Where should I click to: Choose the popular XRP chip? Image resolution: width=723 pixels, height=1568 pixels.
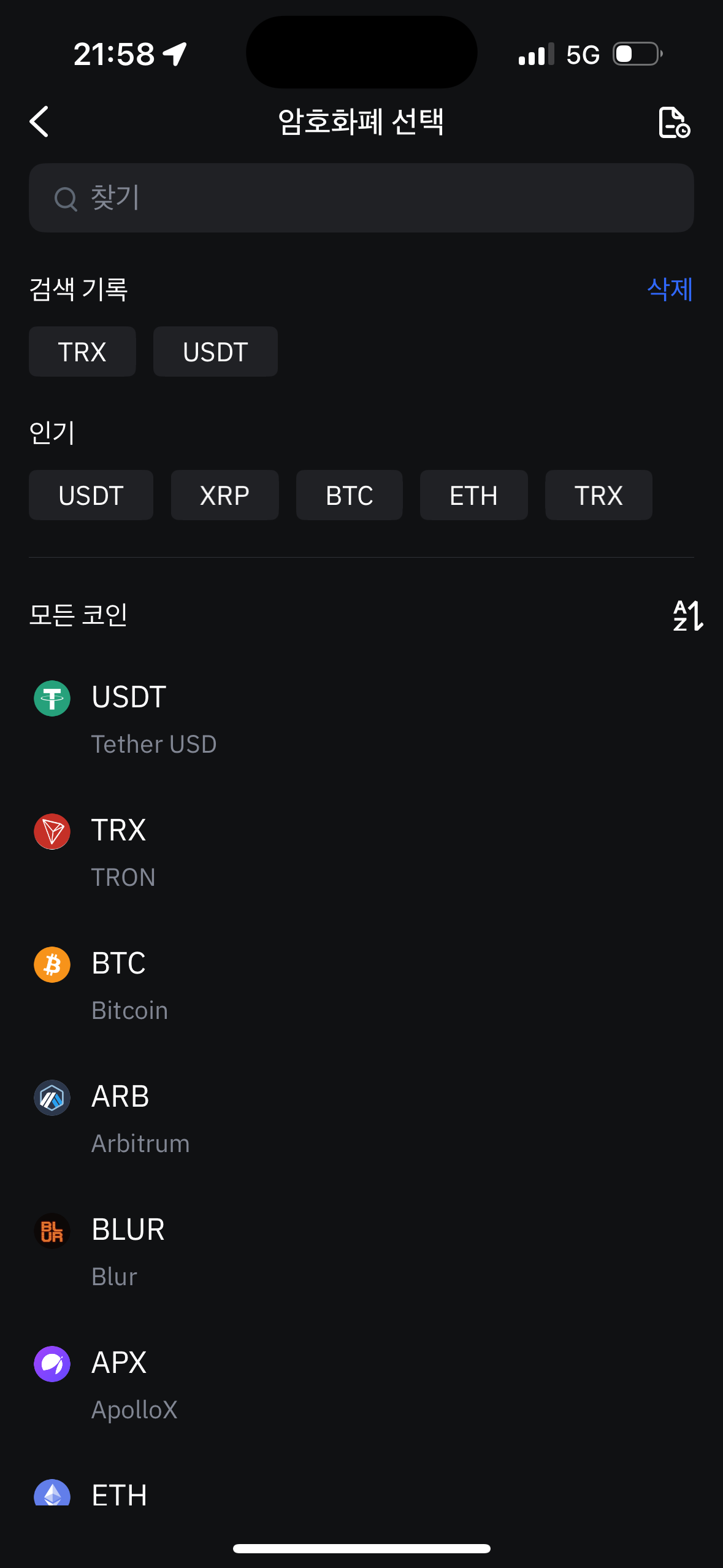(224, 495)
